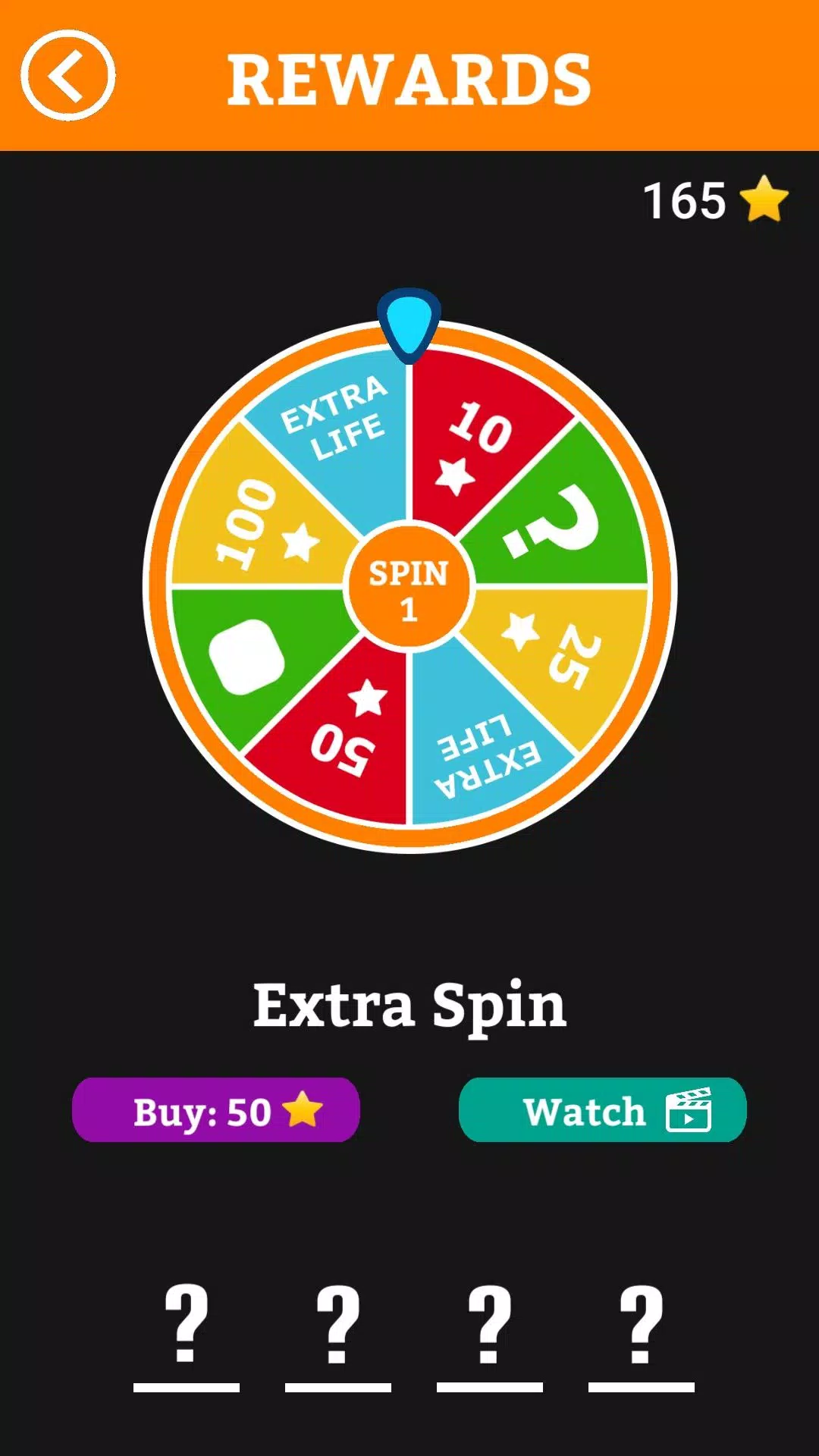
Task: Watch a video for an extra spin
Action: pyautogui.click(x=602, y=1110)
